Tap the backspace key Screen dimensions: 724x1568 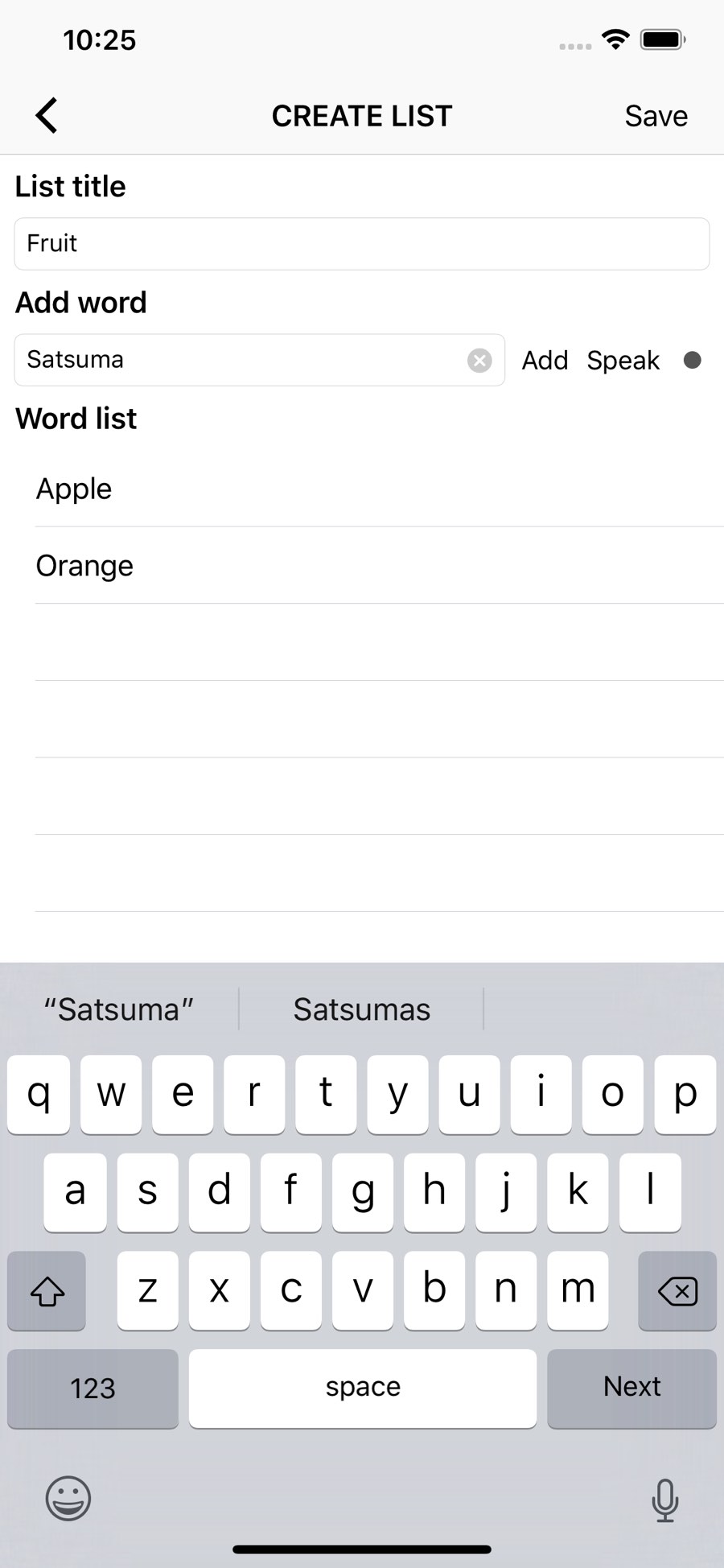coord(677,1291)
